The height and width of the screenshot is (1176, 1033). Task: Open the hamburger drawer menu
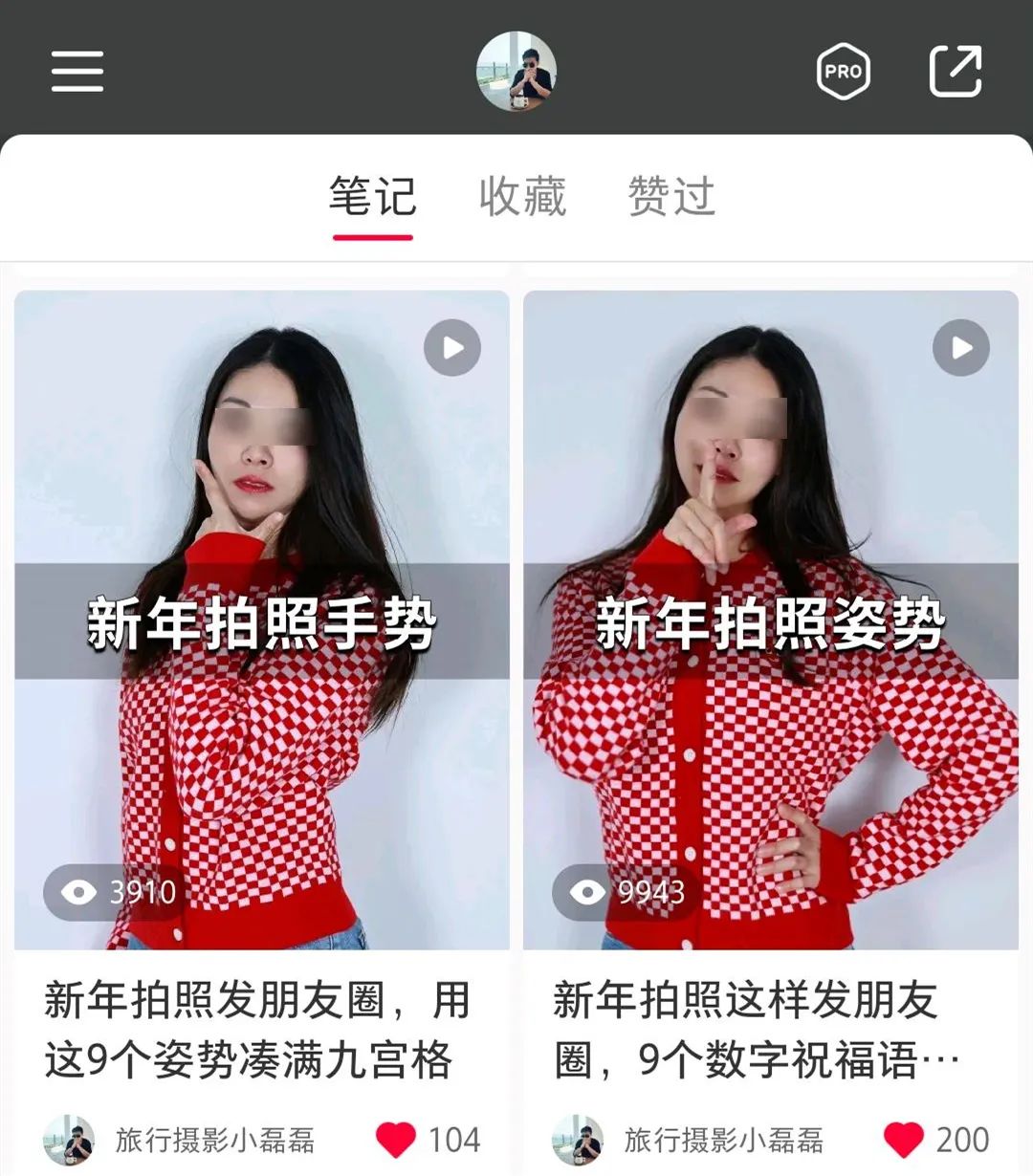click(77, 71)
